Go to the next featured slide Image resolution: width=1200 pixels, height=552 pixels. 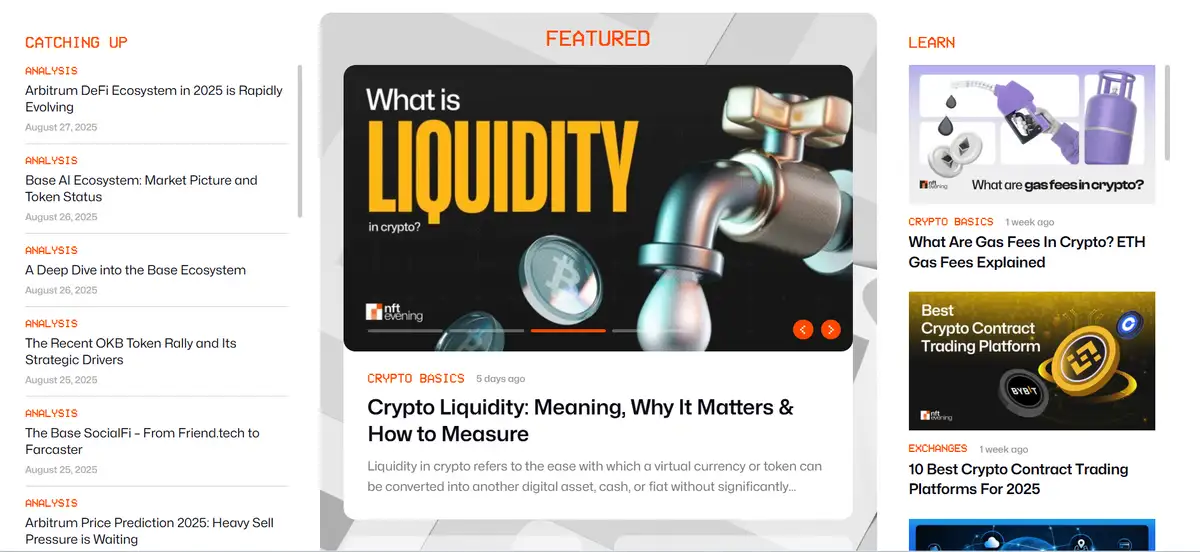(x=831, y=329)
